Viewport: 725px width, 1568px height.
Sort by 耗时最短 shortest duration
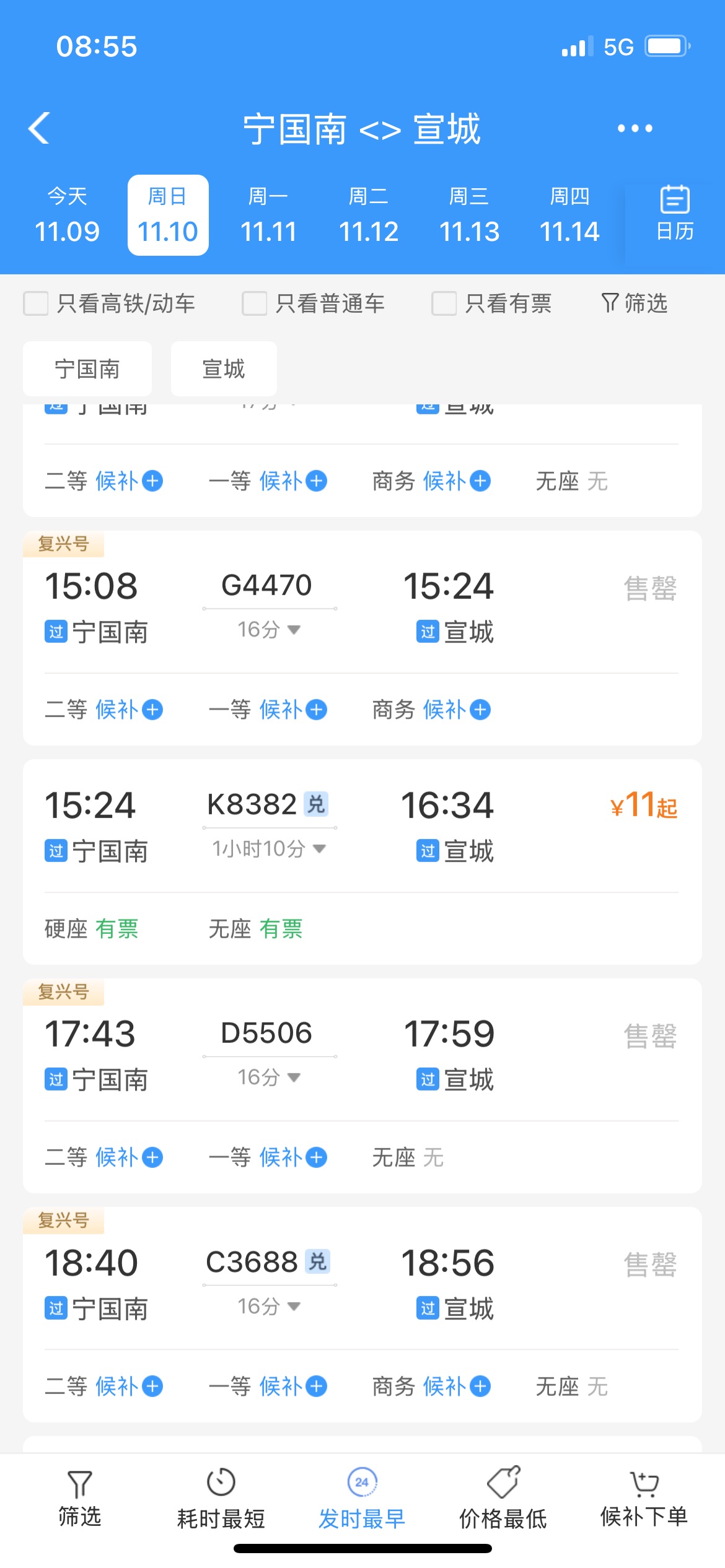(221, 1497)
